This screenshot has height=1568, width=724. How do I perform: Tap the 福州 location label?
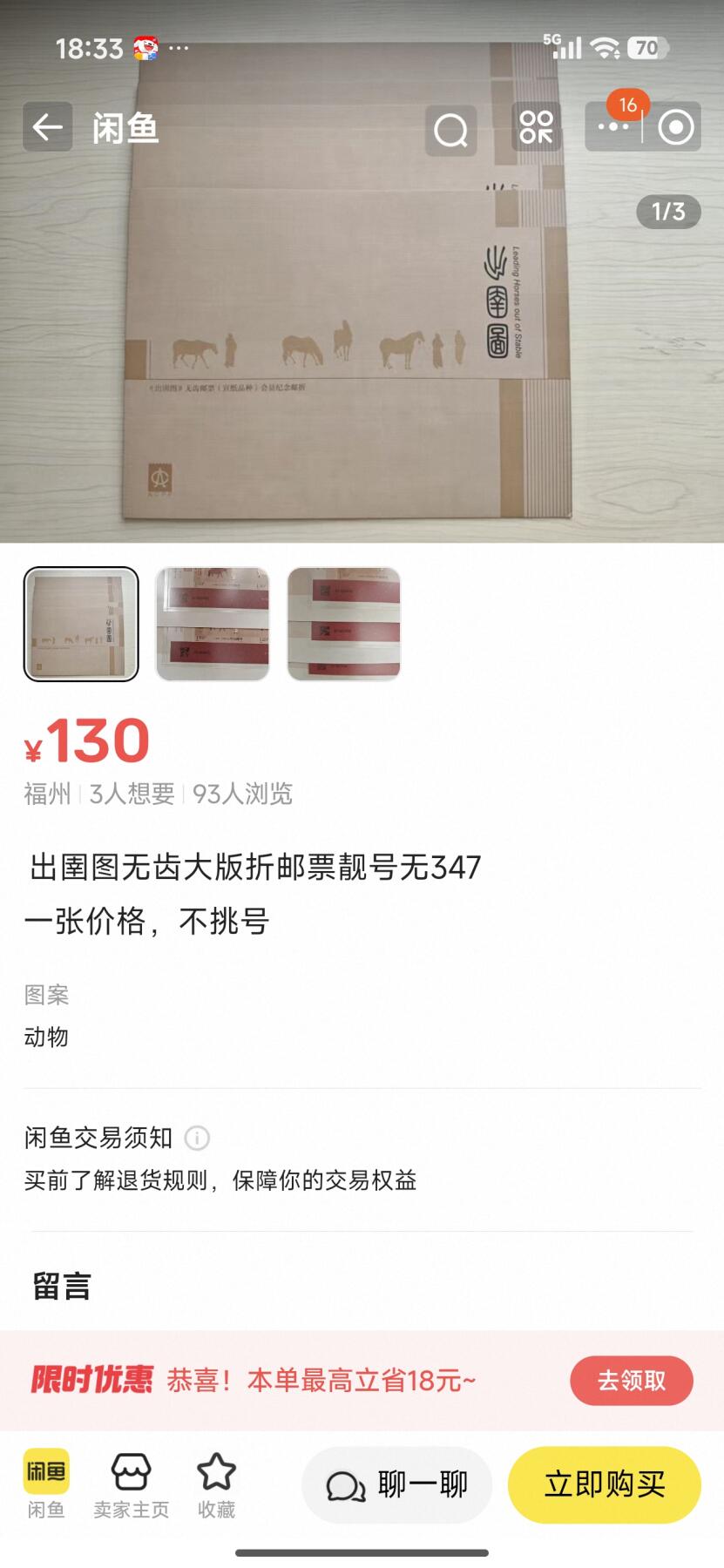[48, 794]
